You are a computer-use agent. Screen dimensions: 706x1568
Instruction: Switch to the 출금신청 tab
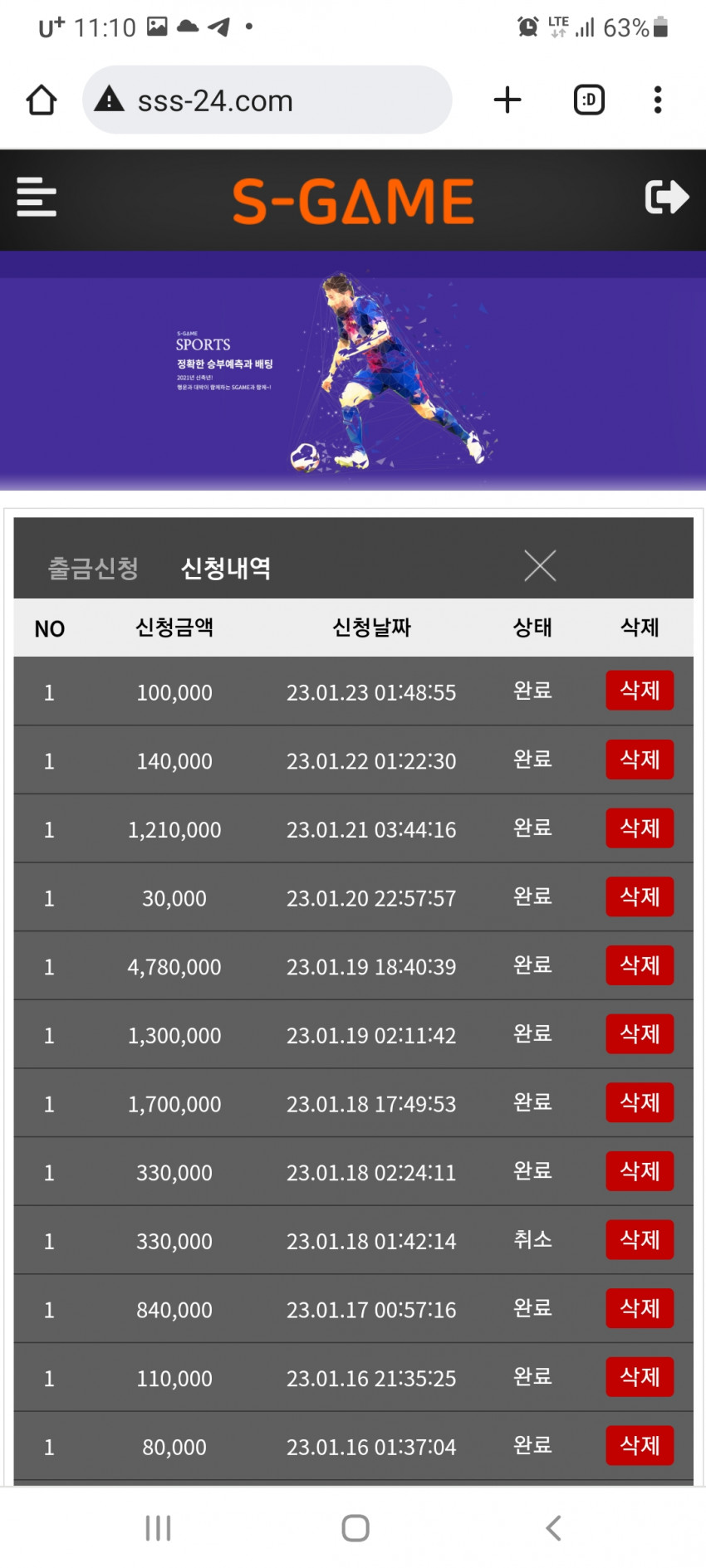(x=93, y=569)
